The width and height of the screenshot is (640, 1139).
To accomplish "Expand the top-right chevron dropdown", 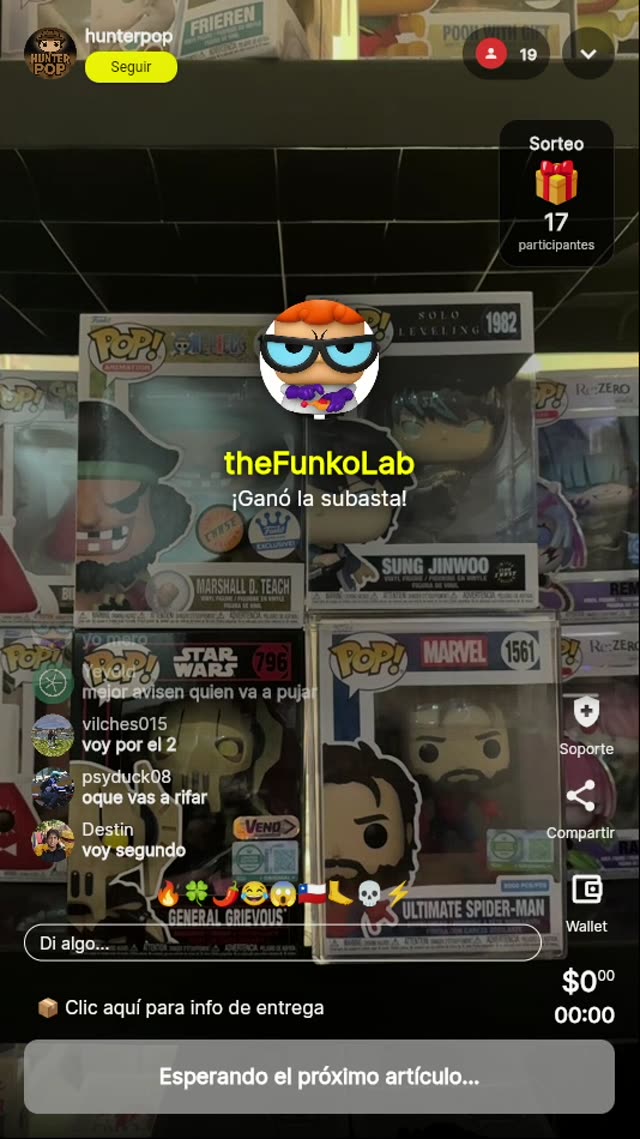I will [x=588, y=54].
